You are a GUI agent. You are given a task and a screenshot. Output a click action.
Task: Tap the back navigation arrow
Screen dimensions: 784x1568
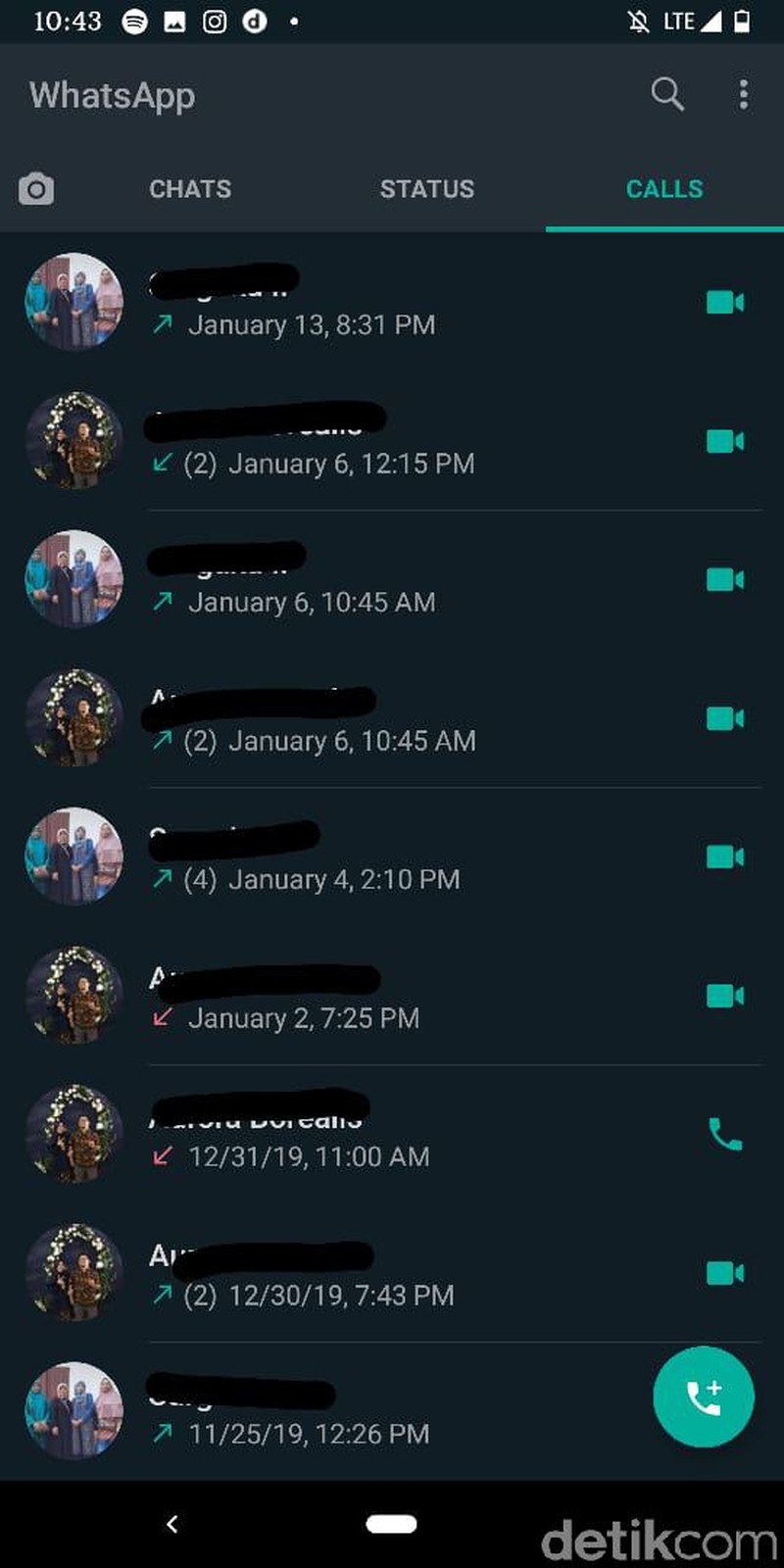[x=171, y=1524]
